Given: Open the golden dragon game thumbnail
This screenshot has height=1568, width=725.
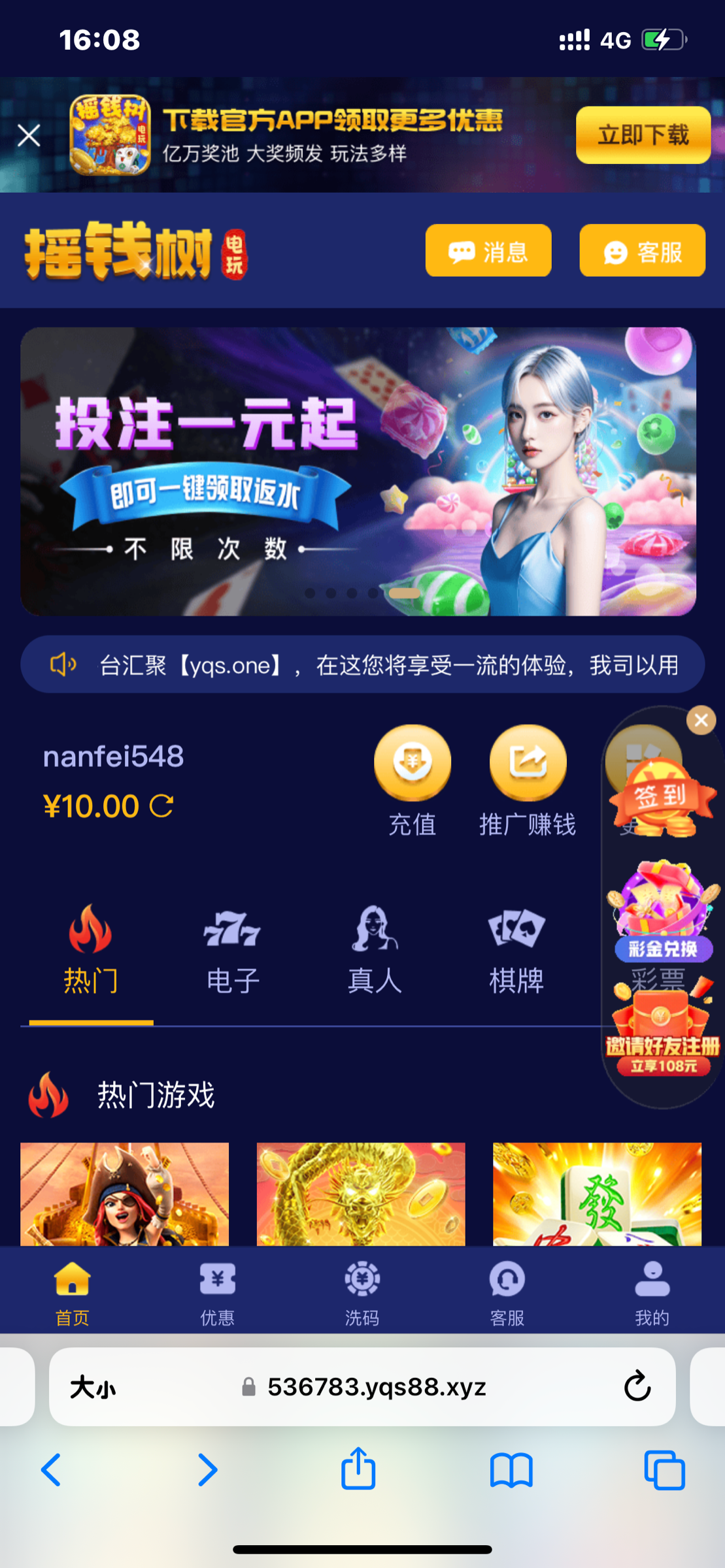Looking at the screenshot, I should (x=361, y=1194).
